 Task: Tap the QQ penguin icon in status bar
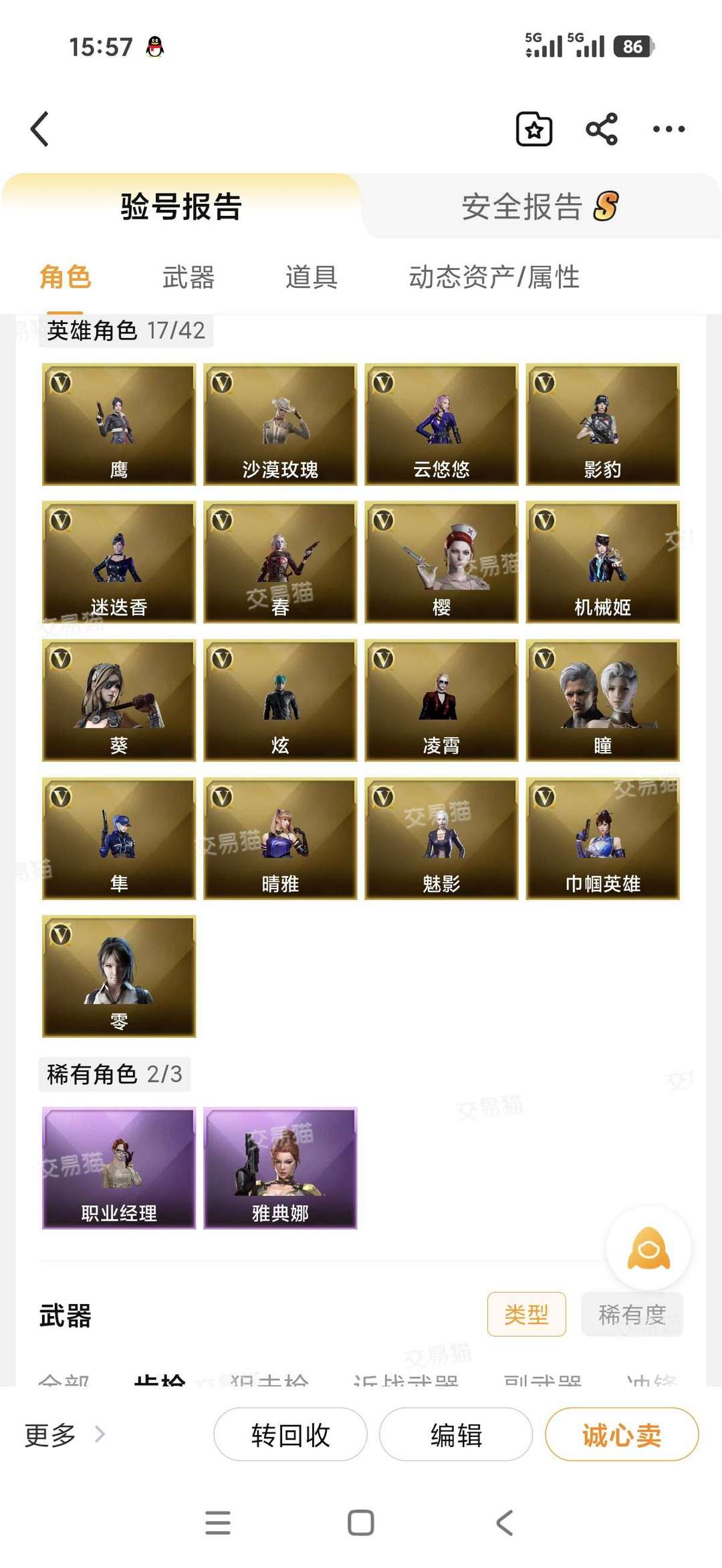[154, 46]
